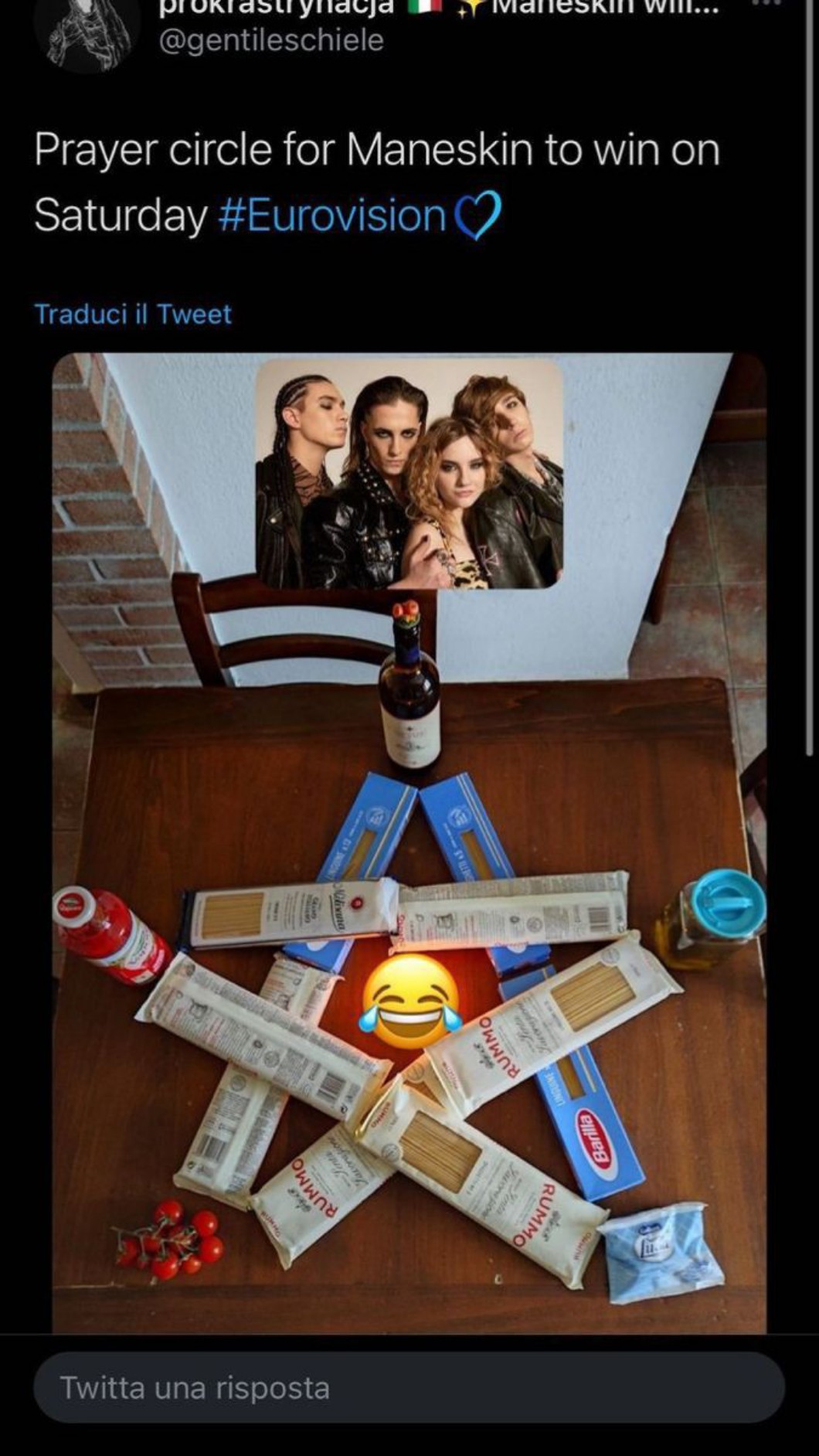Tap the Twitta una risposta reply field
The image size is (819, 1456).
409,1388
